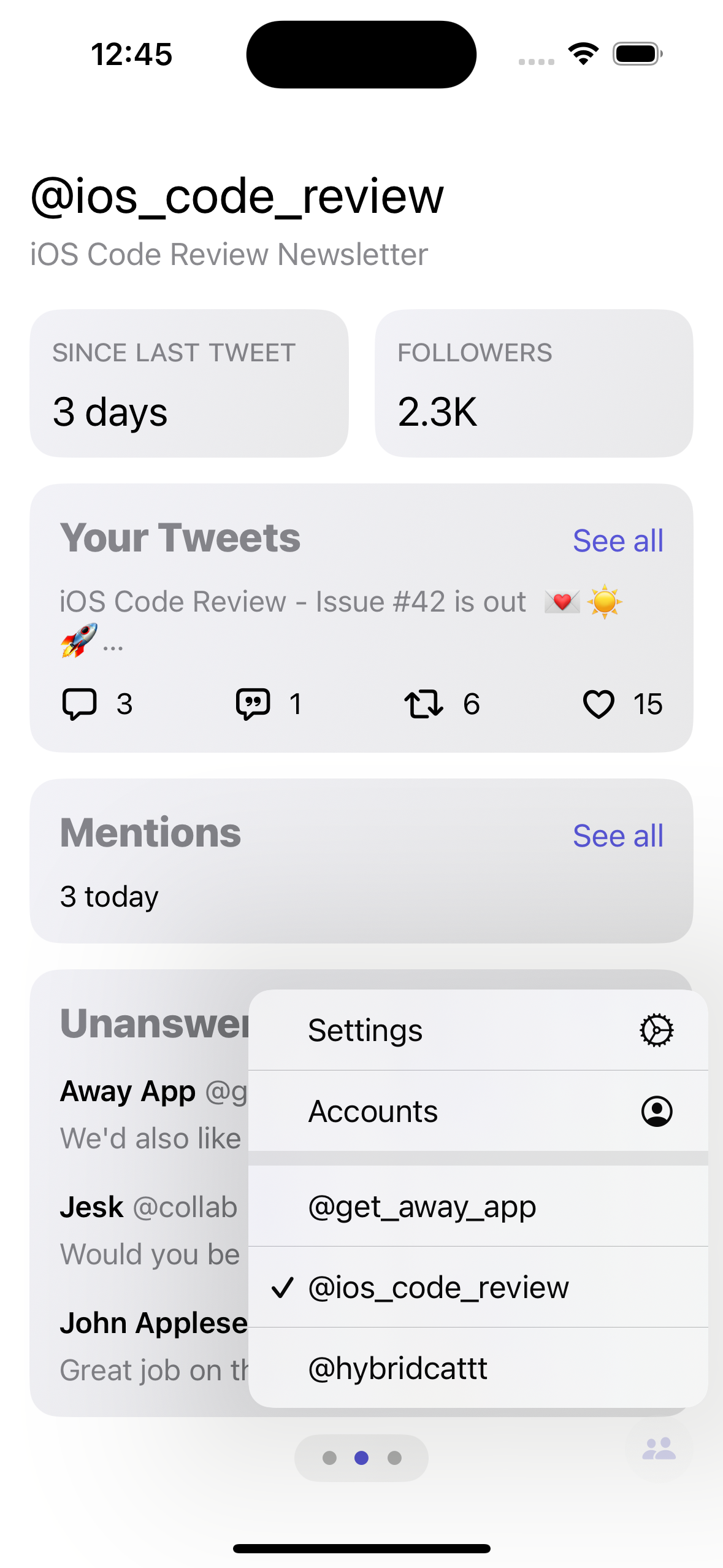Switch to the @hybridcattt account
Image resolution: width=723 pixels, height=1568 pixels.
click(x=478, y=1368)
